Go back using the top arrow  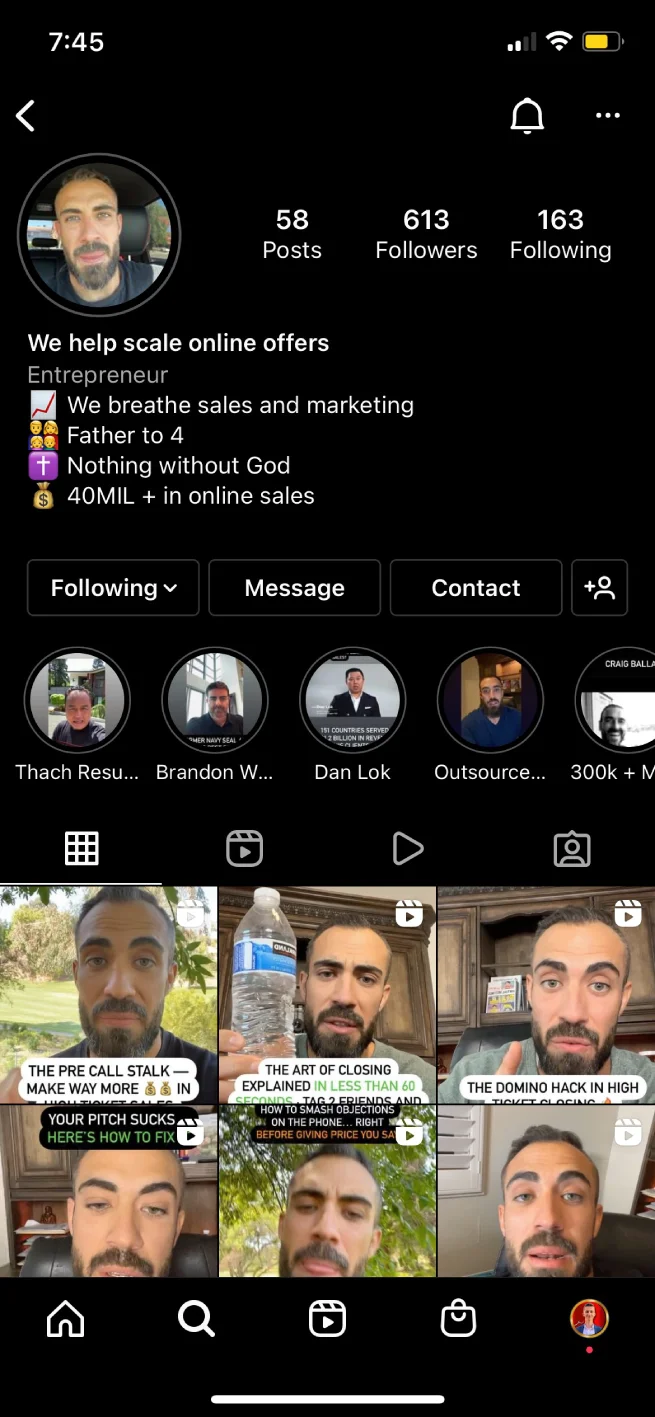(x=27, y=116)
